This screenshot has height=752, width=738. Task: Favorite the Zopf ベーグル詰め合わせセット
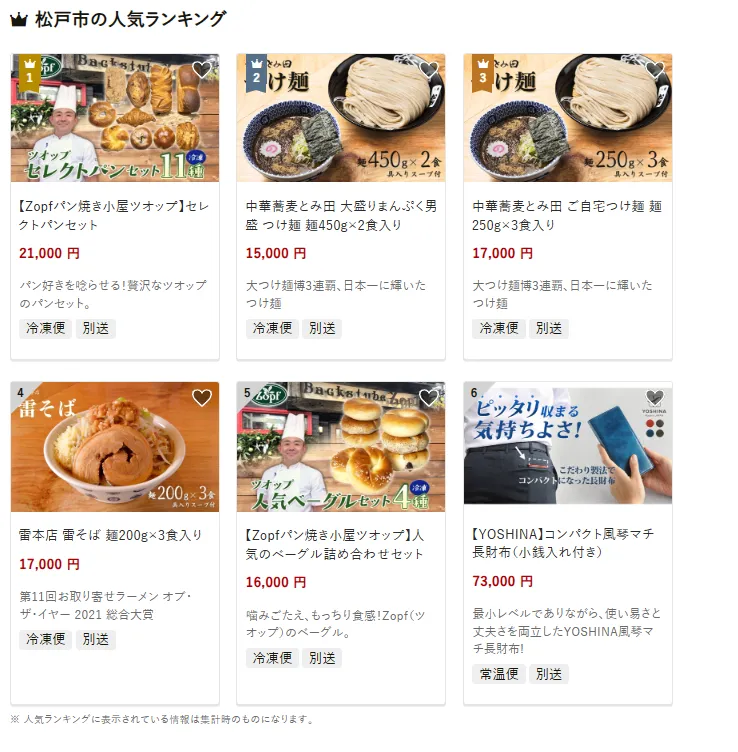tap(428, 398)
